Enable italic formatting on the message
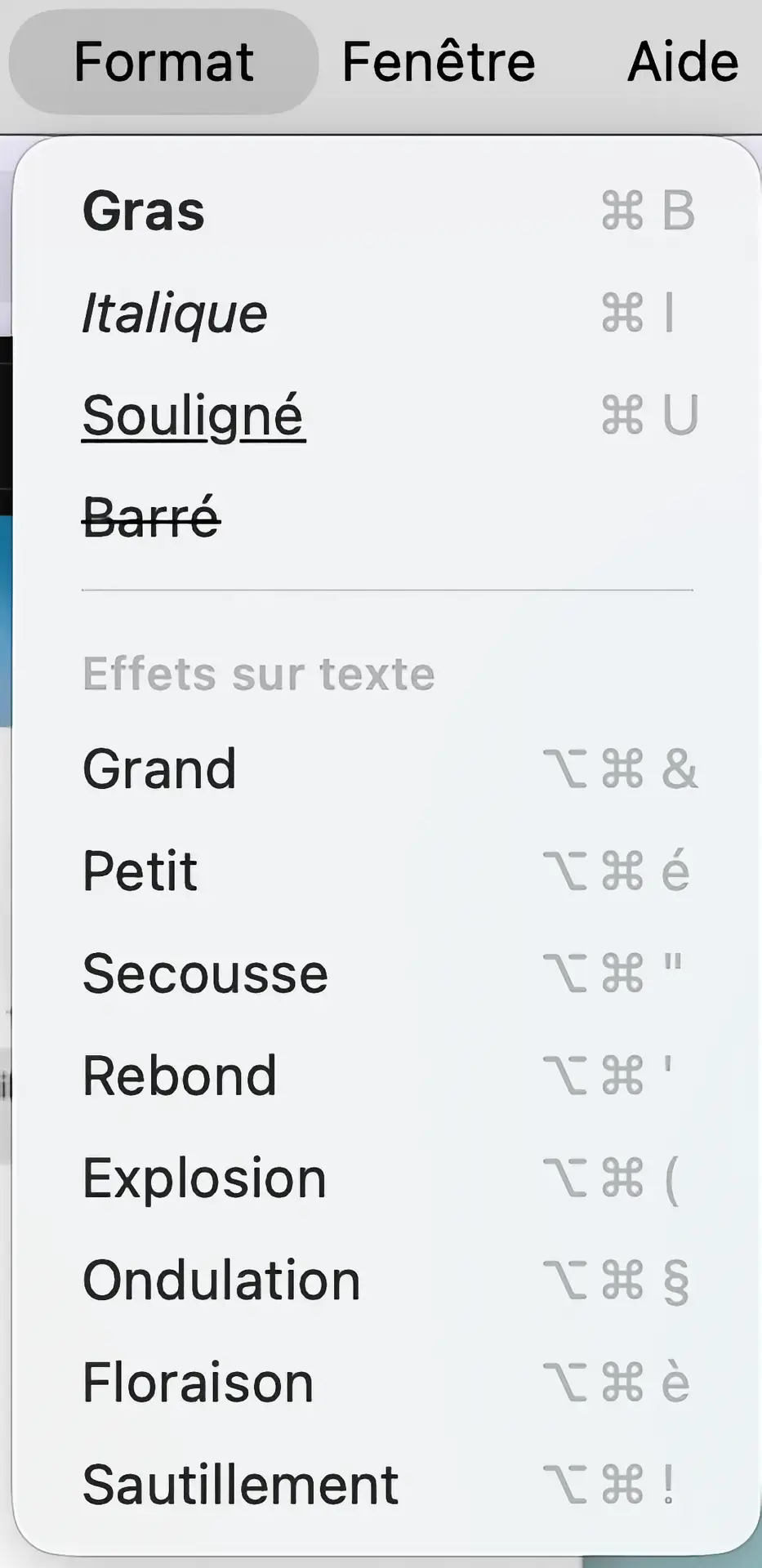762x1568 pixels. 174,313
